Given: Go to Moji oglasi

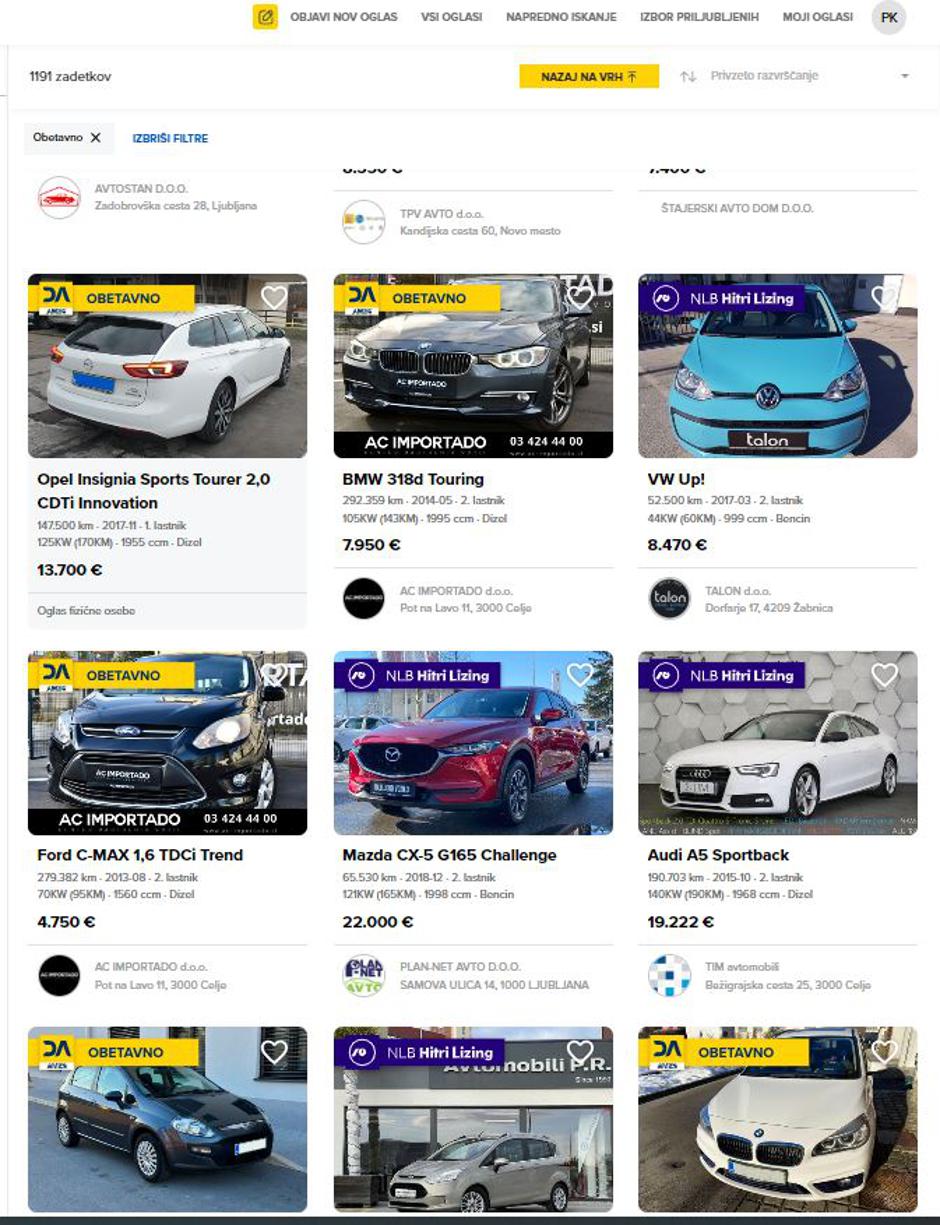Looking at the screenshot, I should [x=817, y=17].
